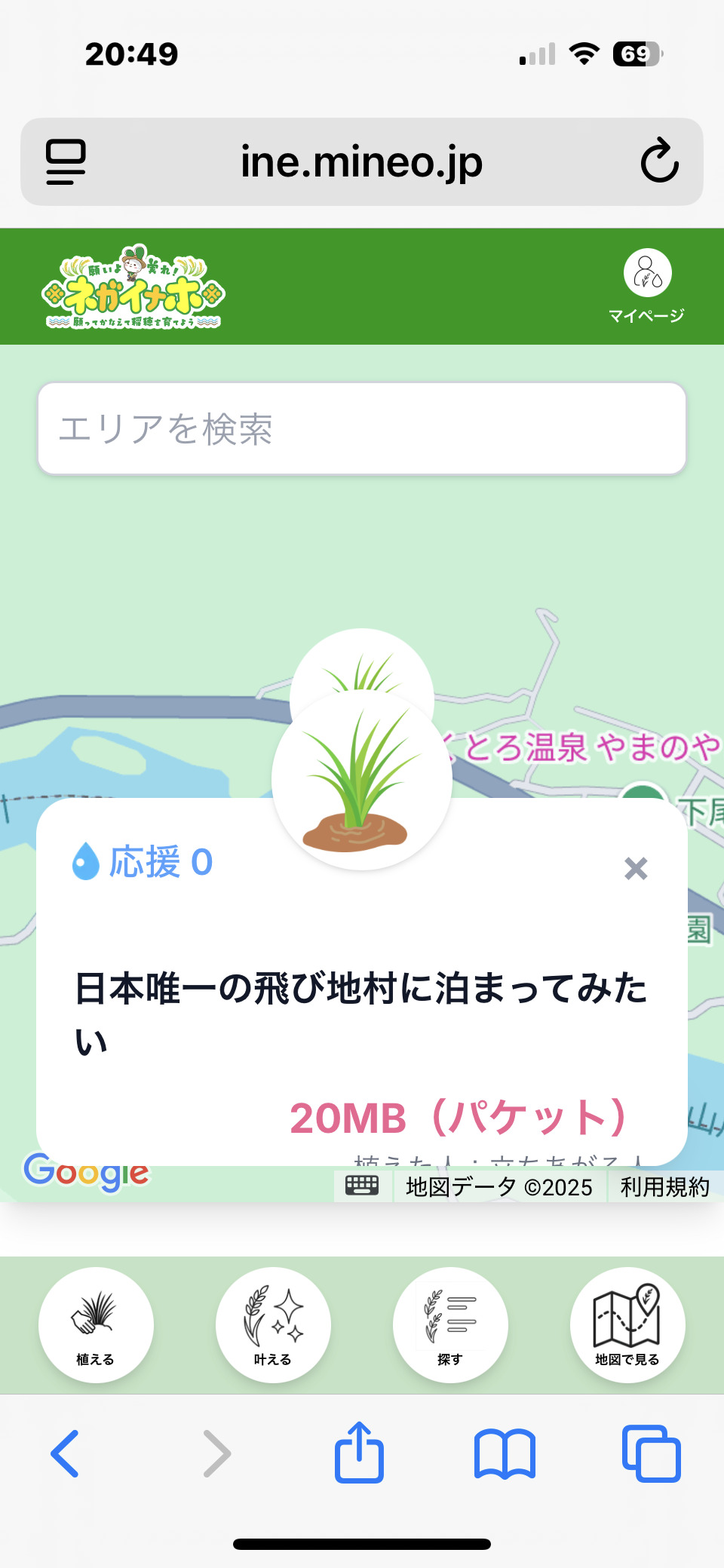
Task: Switch to 地図で見る map view
Action: coord(627,1324)
